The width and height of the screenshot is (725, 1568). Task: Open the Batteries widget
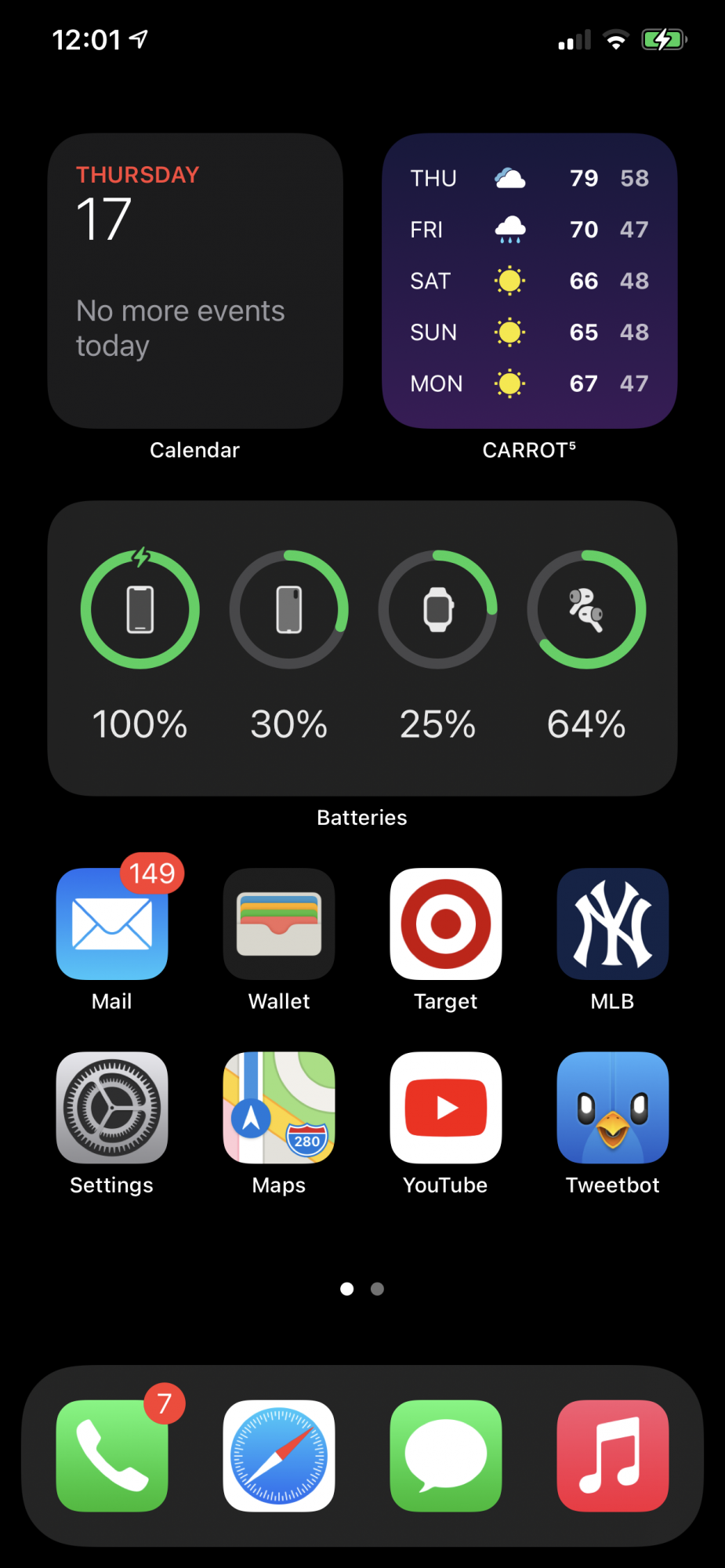[x=362, y=648]
